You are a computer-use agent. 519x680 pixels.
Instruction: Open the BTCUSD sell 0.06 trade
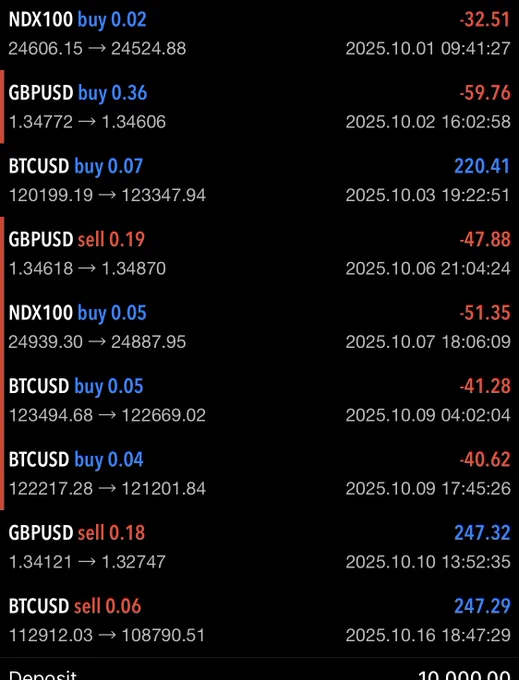click(259, 620)
